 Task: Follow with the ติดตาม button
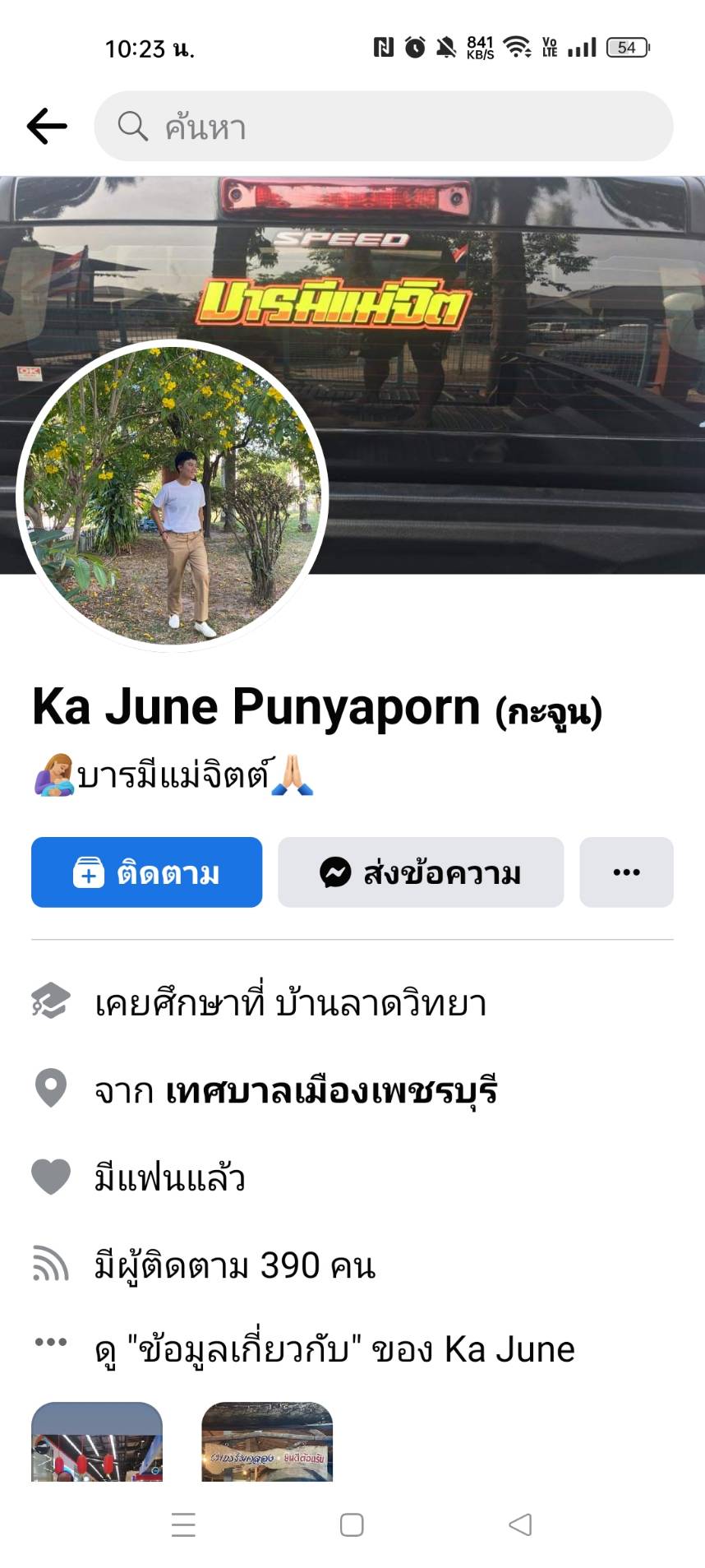pyautogui.click(x=146, y=872)
